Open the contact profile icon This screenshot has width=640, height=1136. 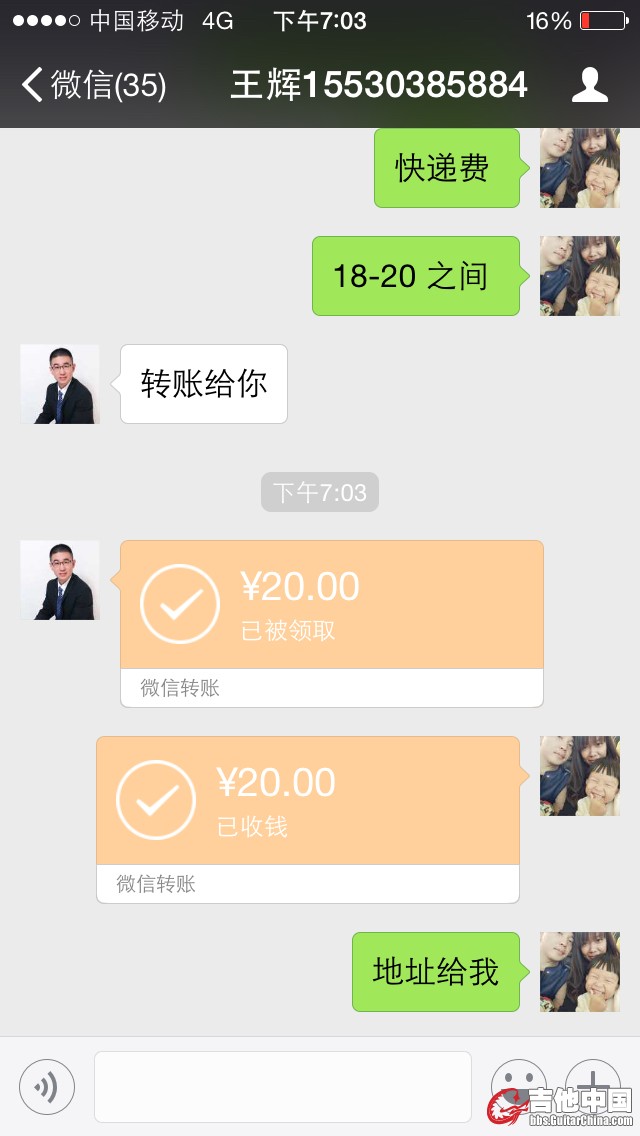(x=590, y=85)
